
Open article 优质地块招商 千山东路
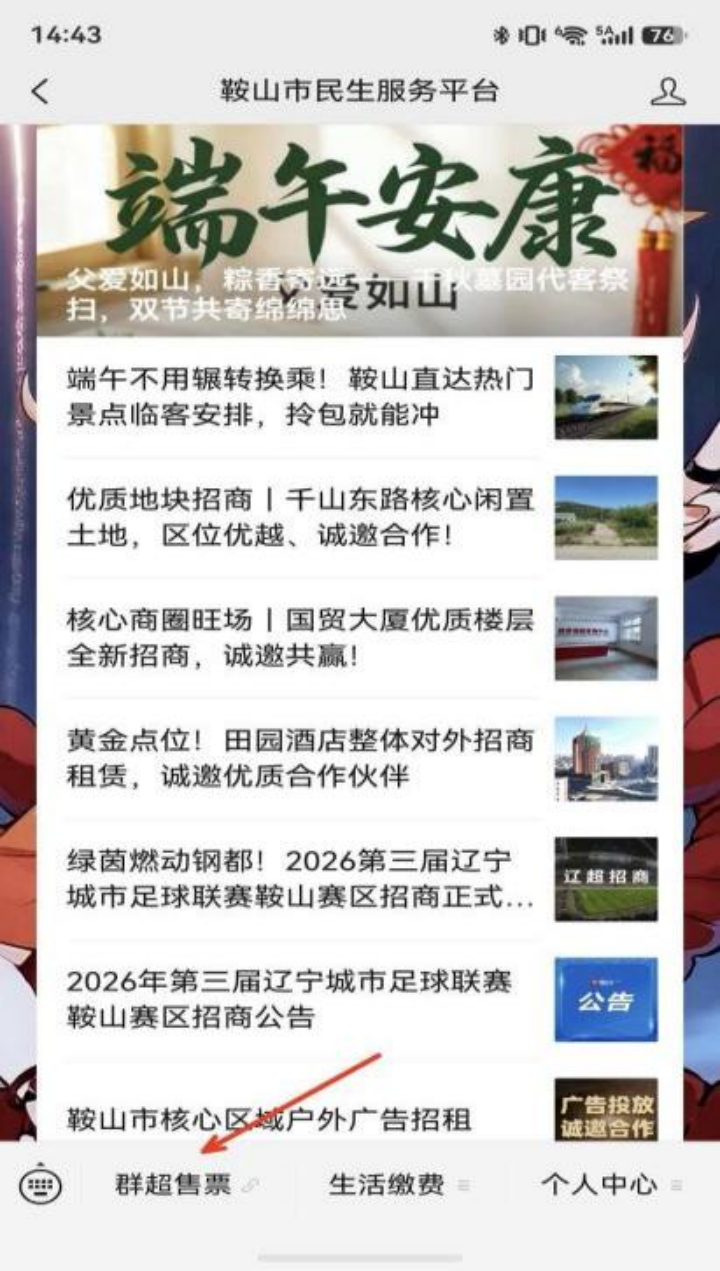(x=360, y=517)
